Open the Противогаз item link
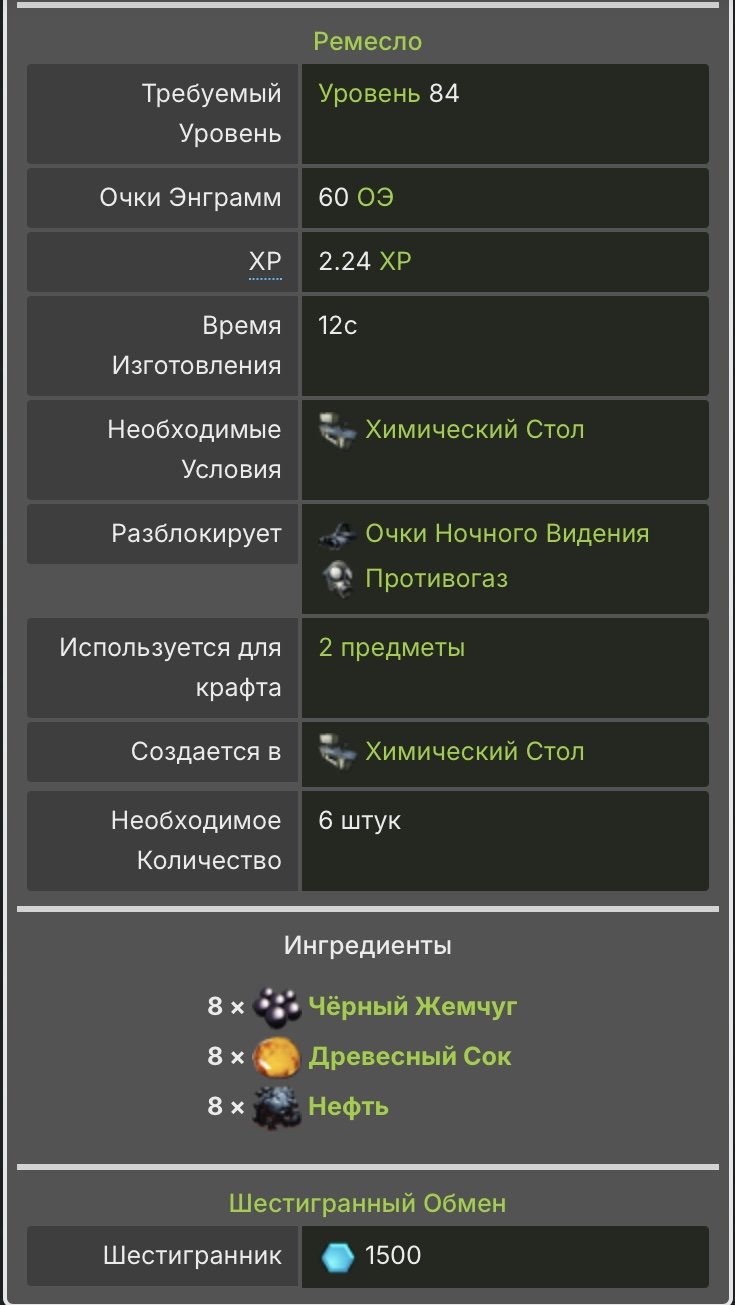The height and width of the screenshot is (1305, 735). click(436, 578)
